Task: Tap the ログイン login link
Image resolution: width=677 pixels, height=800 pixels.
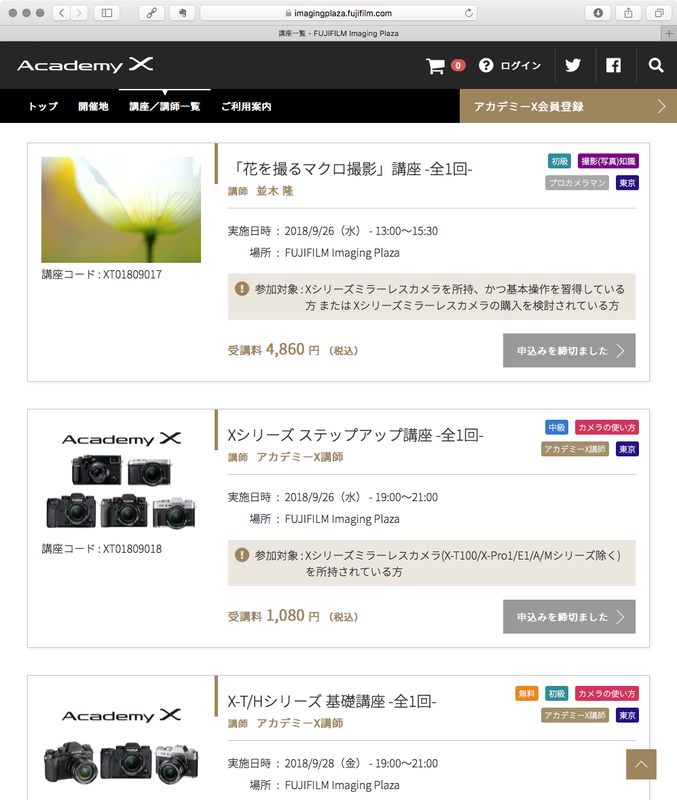Action: [x=510, y=66]
